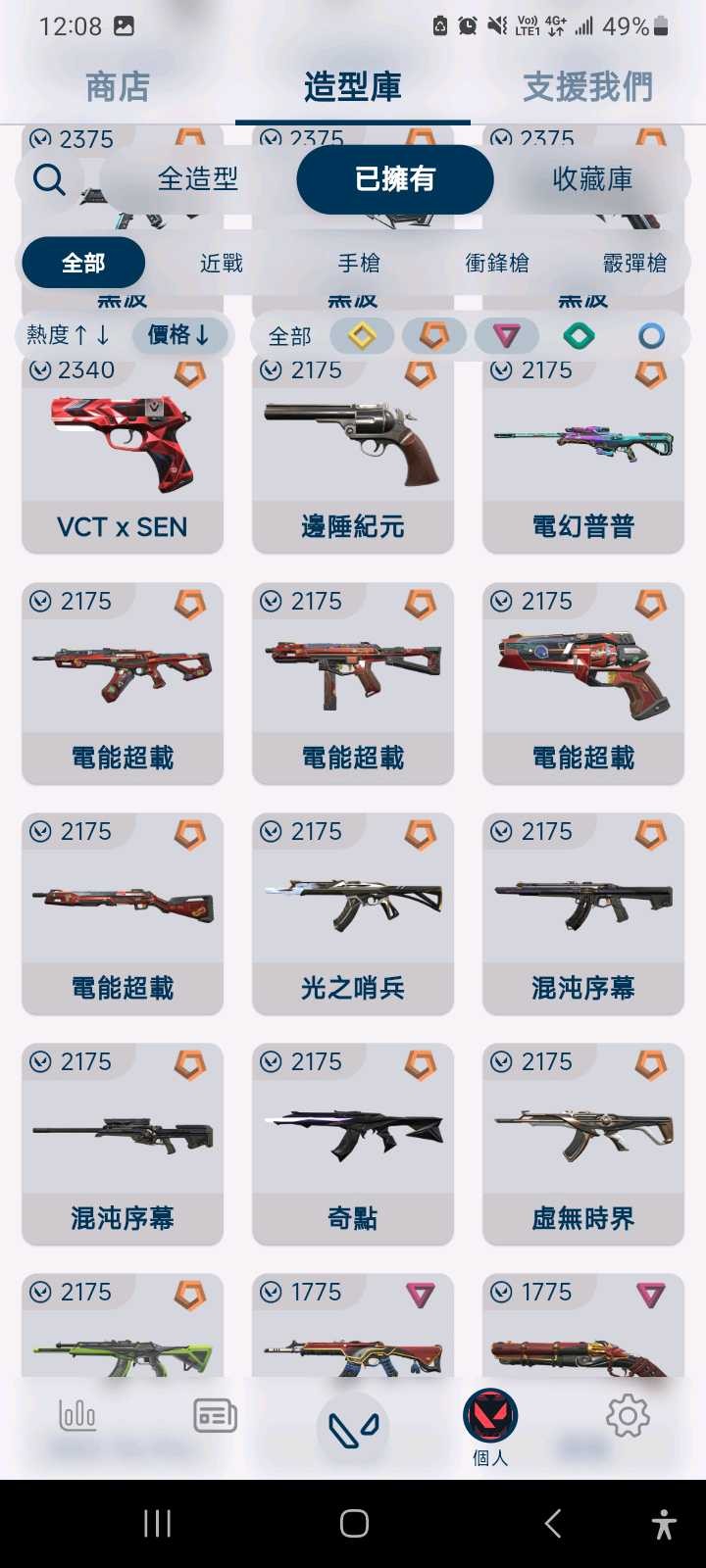View the VCT x SEN skin thumbnail
Screen dimensions: 706x1568
click(122, 441)
